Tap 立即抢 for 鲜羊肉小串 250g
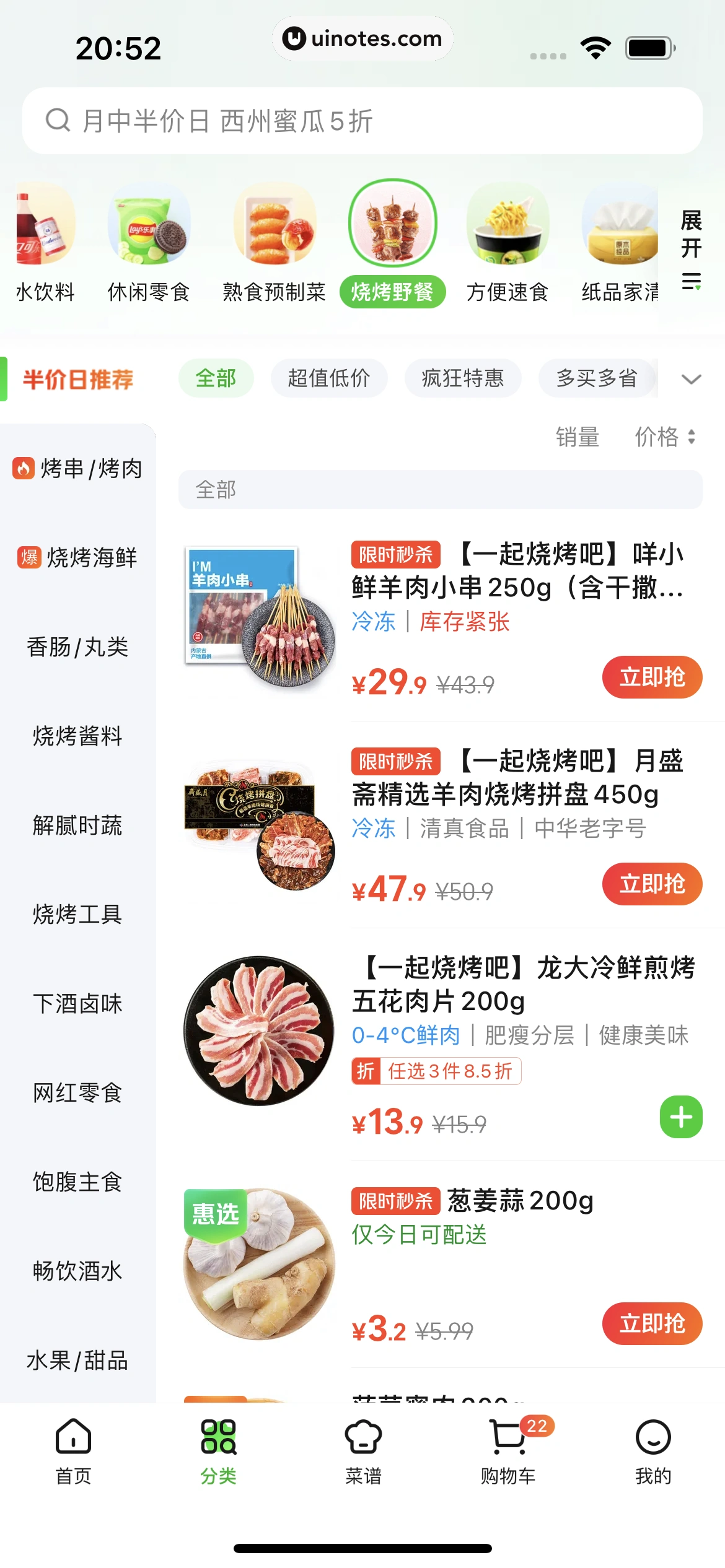 coord(652,677)
